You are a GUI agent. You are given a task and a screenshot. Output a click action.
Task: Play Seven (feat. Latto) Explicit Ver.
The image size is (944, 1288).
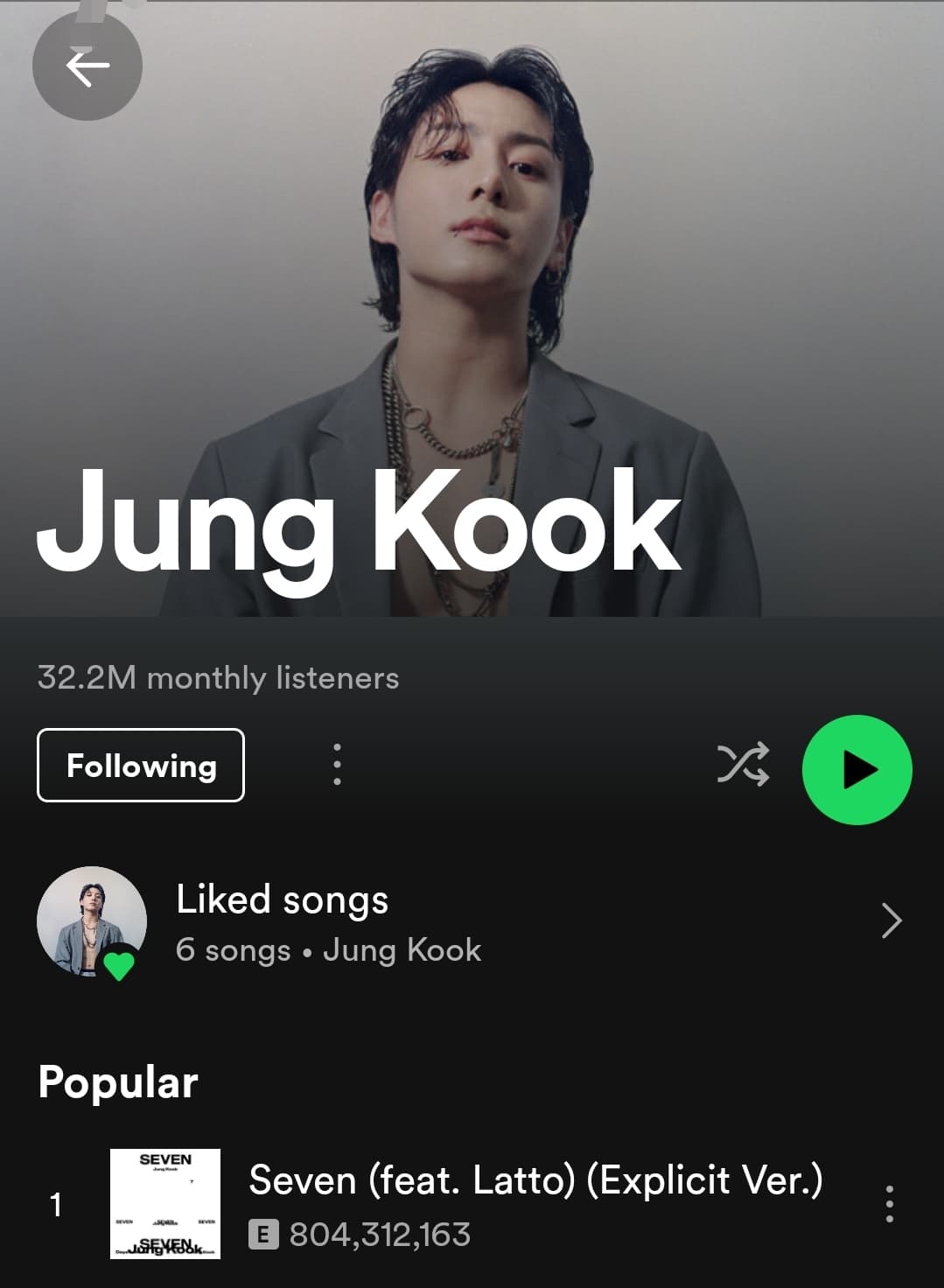pyautogui.click(x=534, y=1203)
